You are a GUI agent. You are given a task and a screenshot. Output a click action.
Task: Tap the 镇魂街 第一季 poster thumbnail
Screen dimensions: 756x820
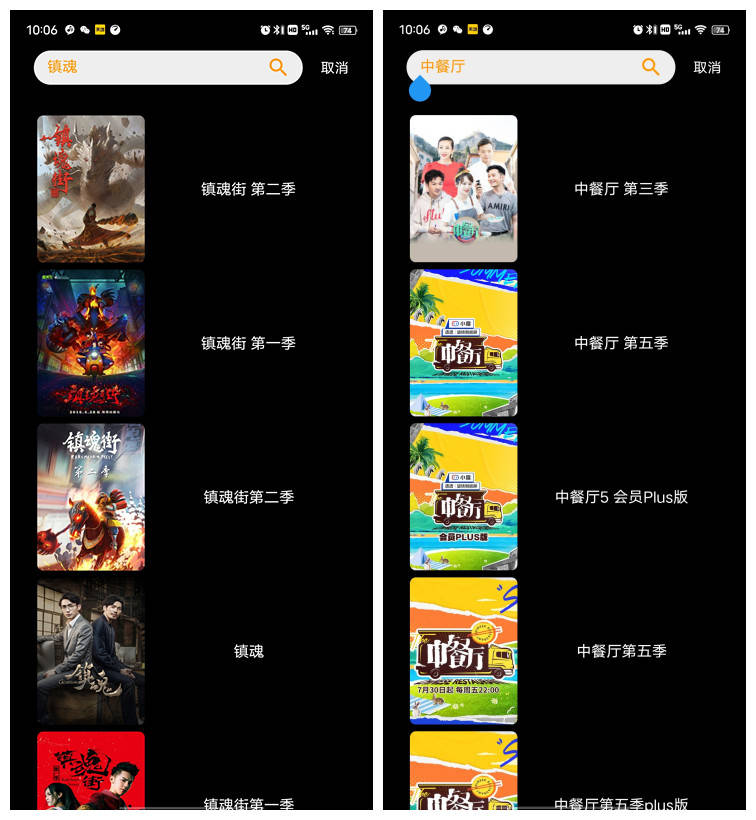(90, 343)
